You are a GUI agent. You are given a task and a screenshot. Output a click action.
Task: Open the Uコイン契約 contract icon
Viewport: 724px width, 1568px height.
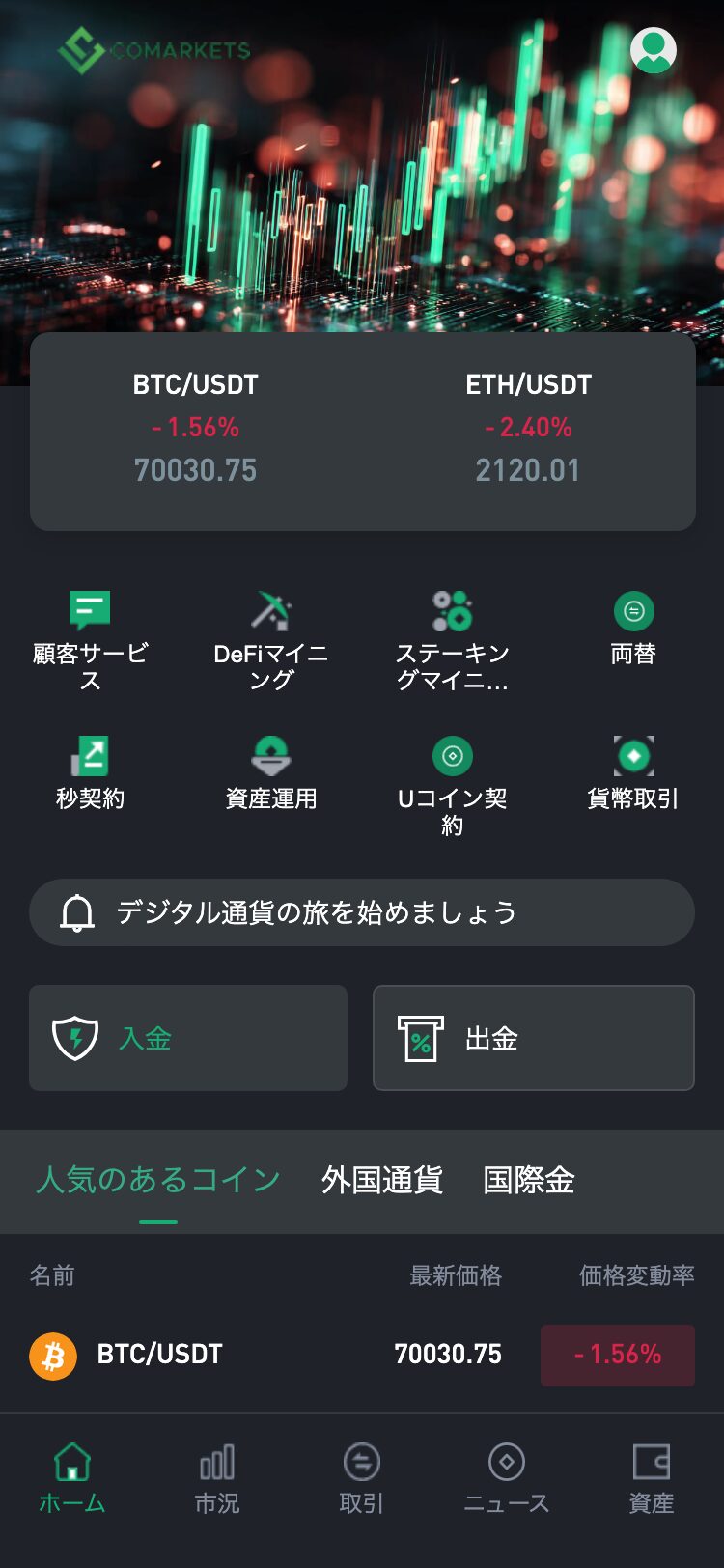click(x=453, y=756)
